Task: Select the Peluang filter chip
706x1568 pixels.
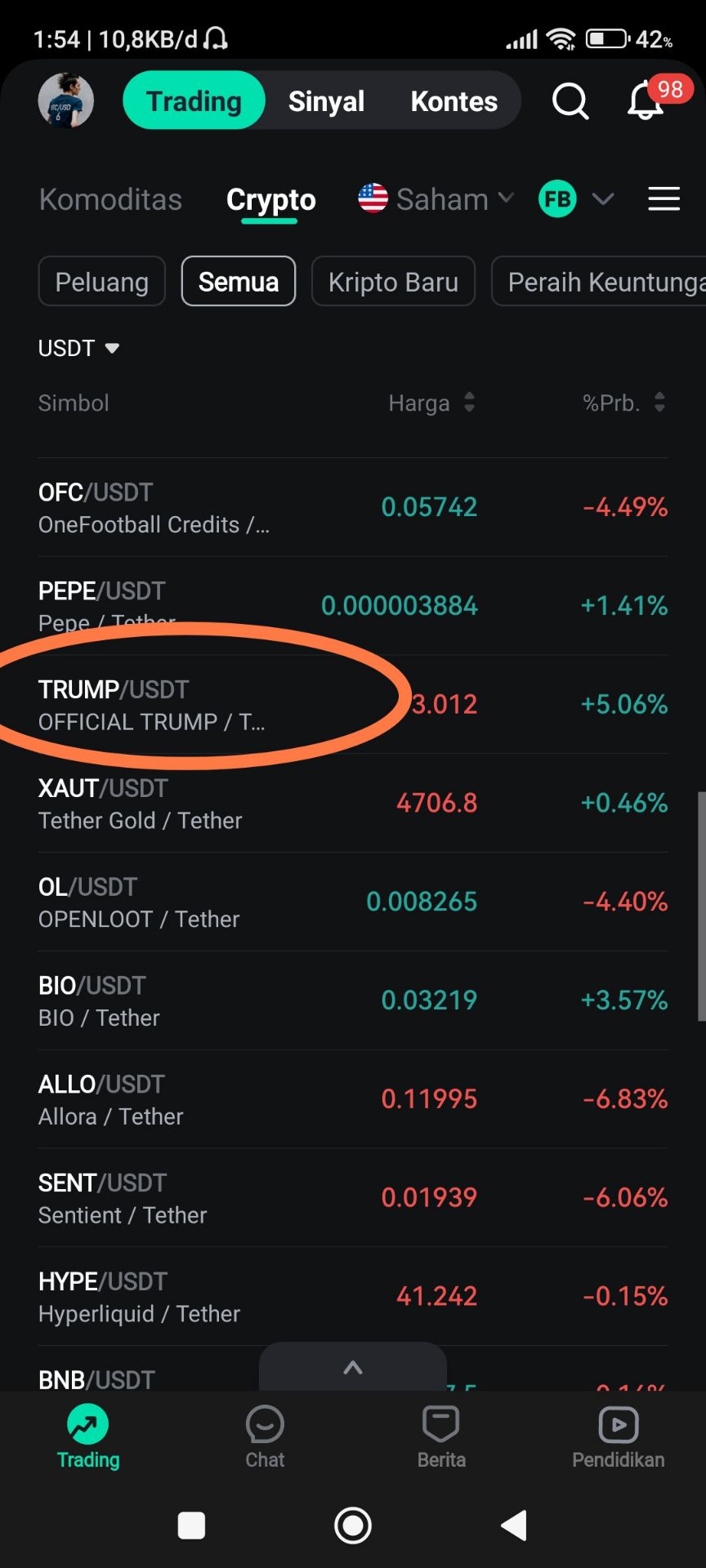Action: pyautogui.click(x=102, y=282)
